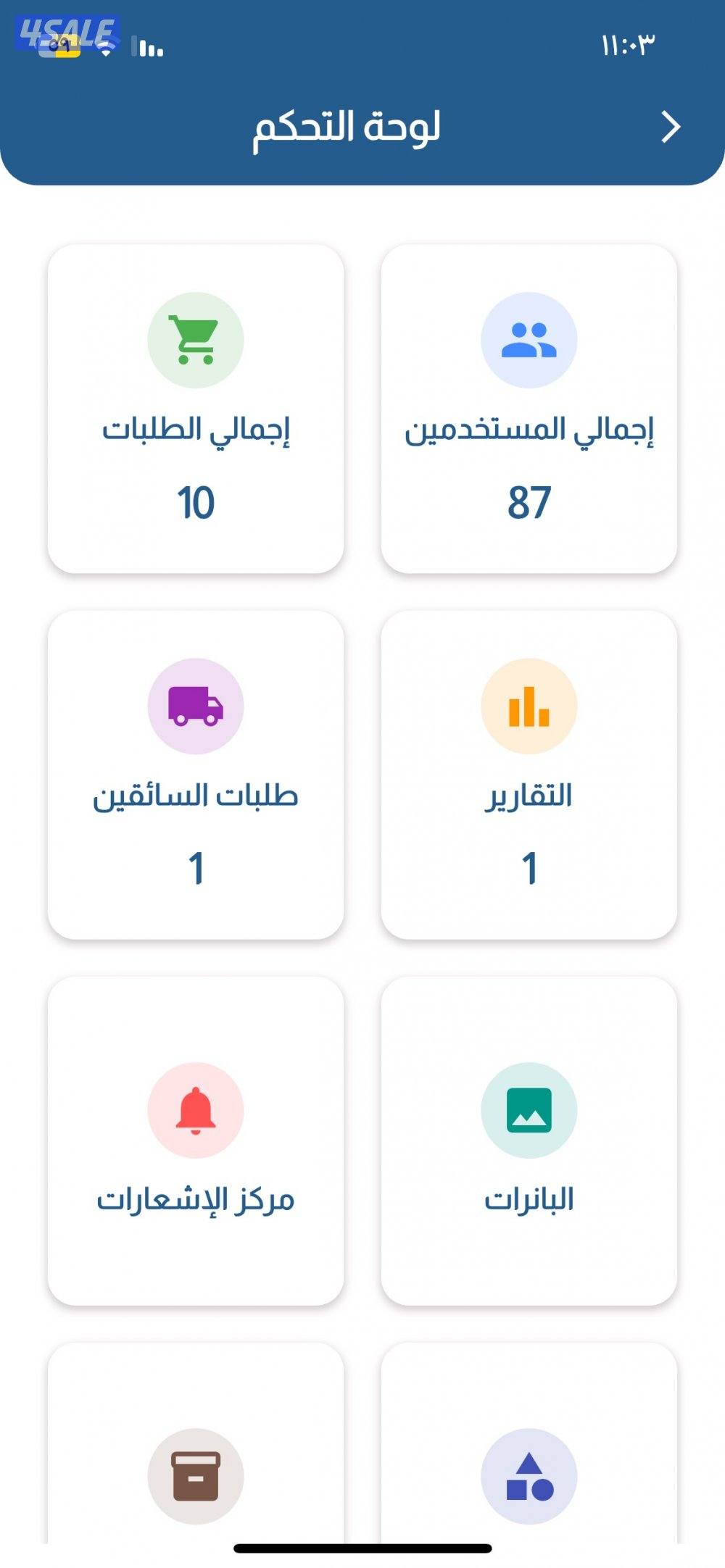Tap the brown box icon at bottom left
This screenshot has width=725, height=1568.
point(194,1476)
